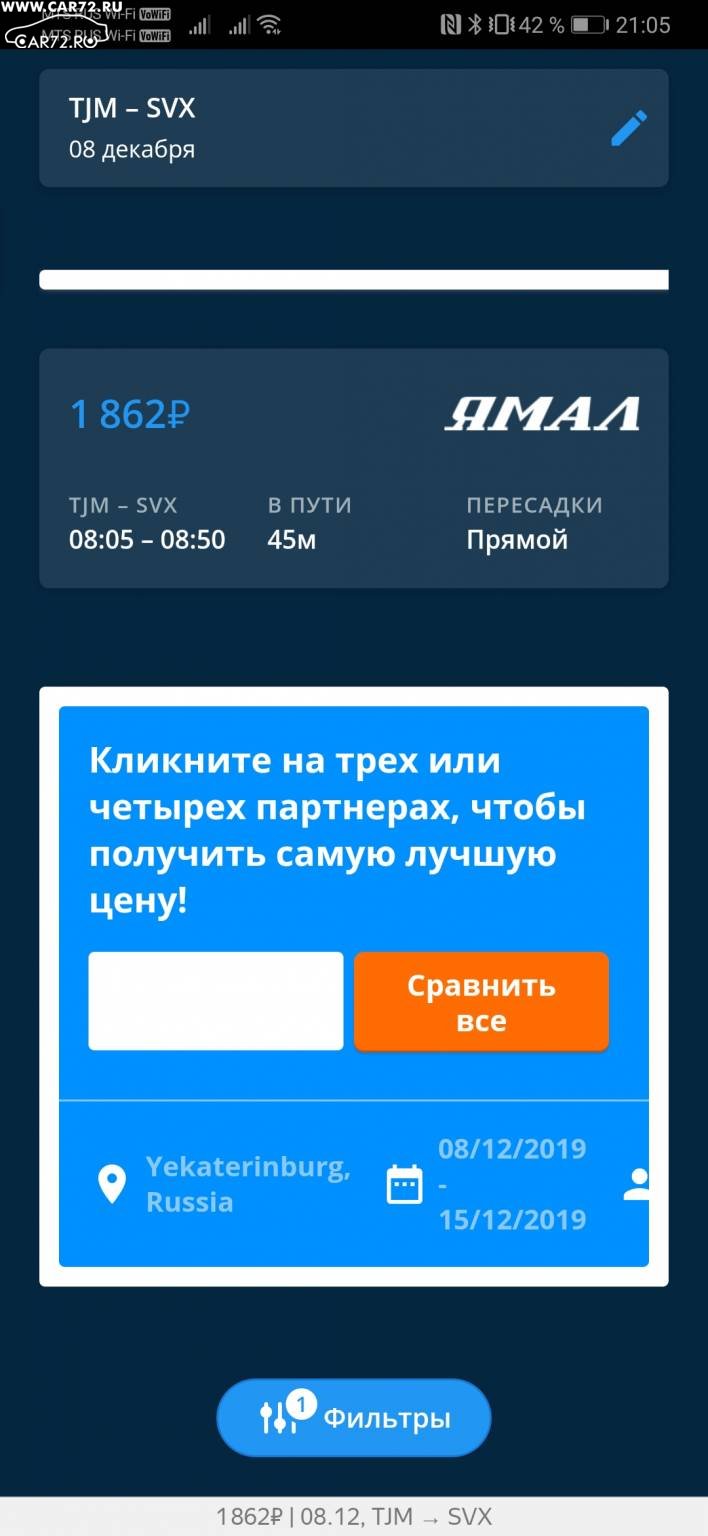Open the Yamal flight card for 1 862₽
Image resolution: width=708 pixels, height=1536 pixels.
(x=354, y=468)
